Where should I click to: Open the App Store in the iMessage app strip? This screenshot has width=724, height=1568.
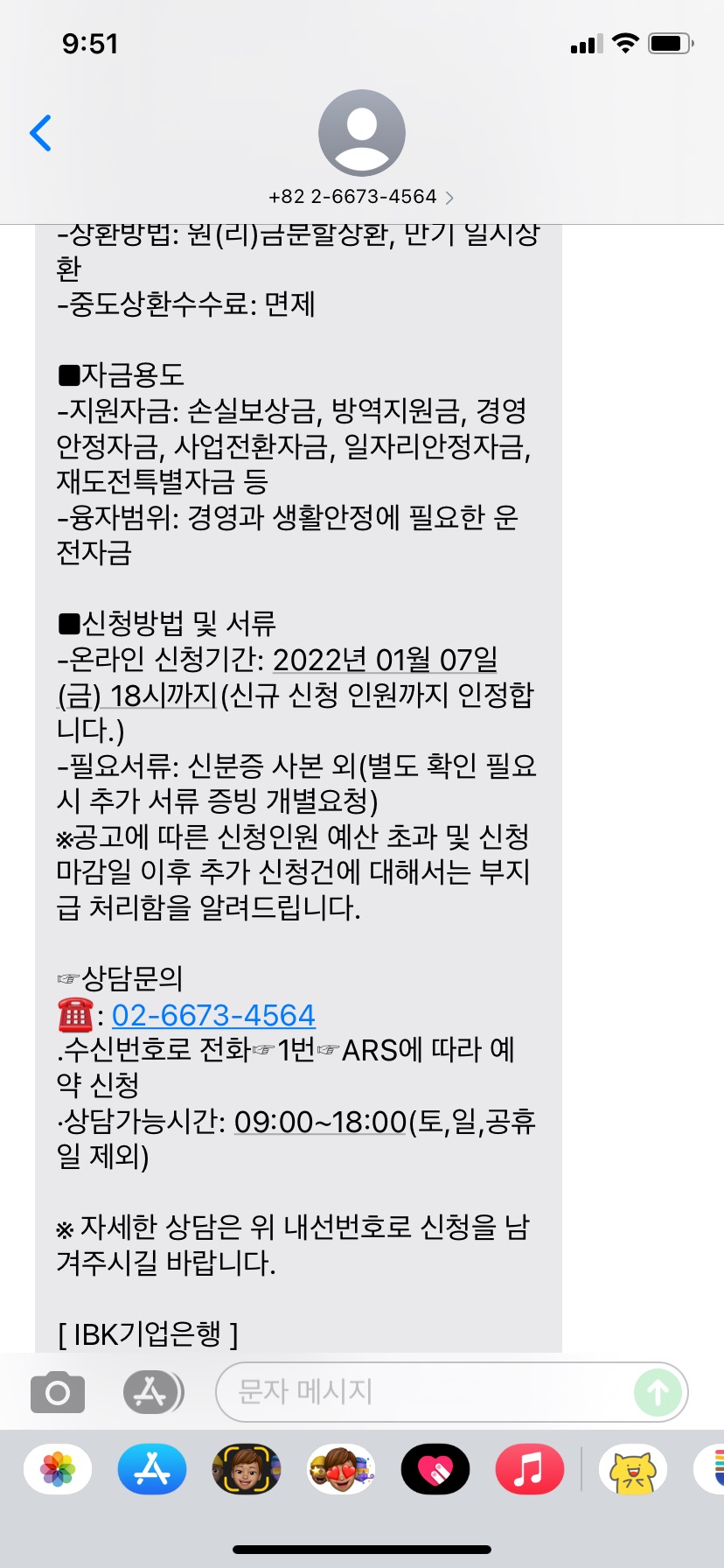coord(152,1469)
